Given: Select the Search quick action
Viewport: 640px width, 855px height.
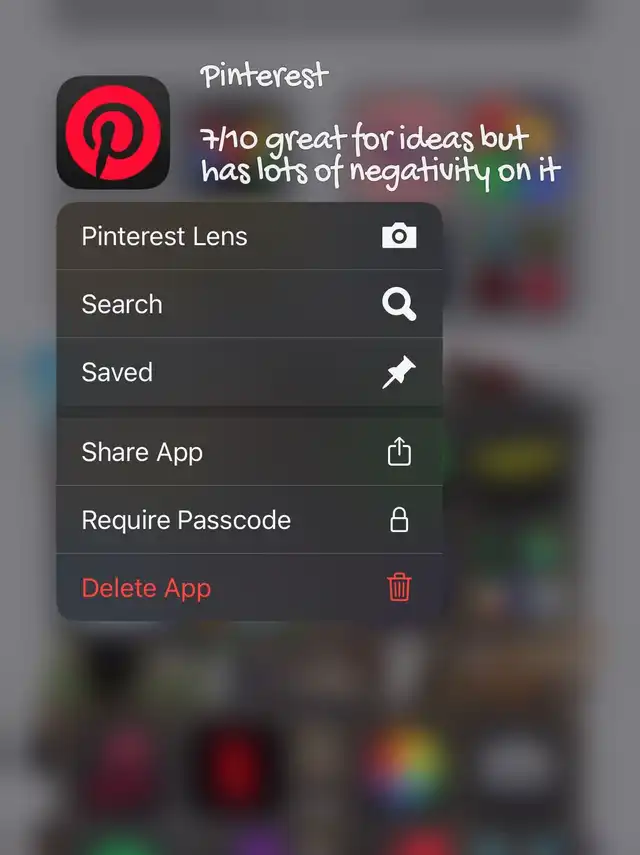Looking at the screenshot, I should click(x=249, y=304).
